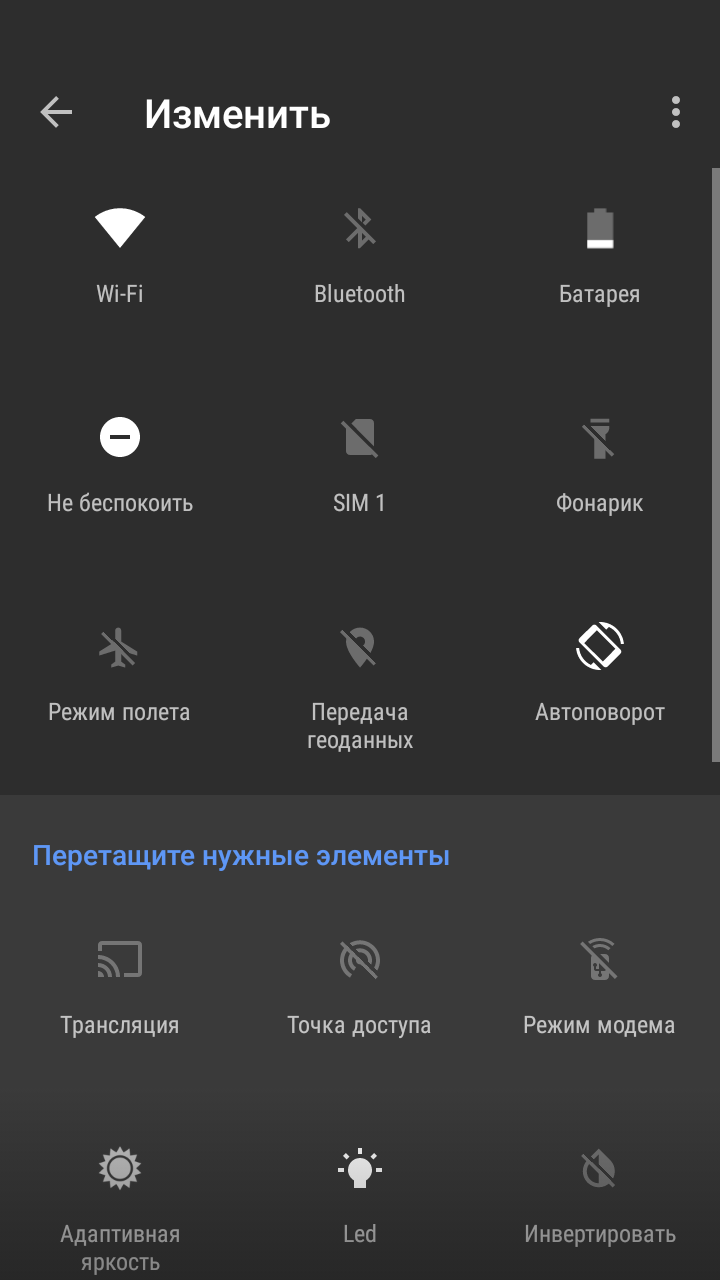Tap the Не беспокоить tile
Image resolution: width=720 pixels, height=1280 pixels.
tap(120, 466)
